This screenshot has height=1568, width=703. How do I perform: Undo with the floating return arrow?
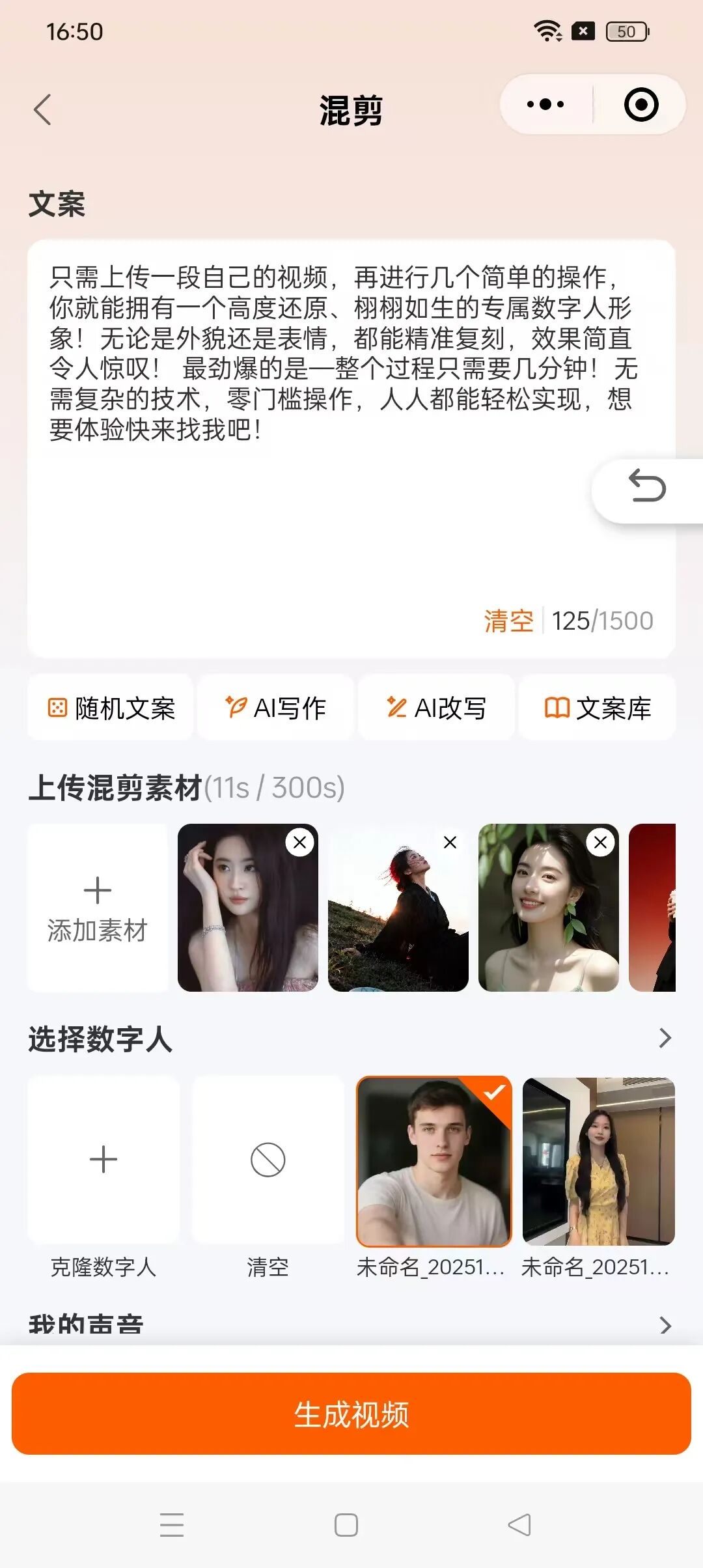[x=647, y=488]
